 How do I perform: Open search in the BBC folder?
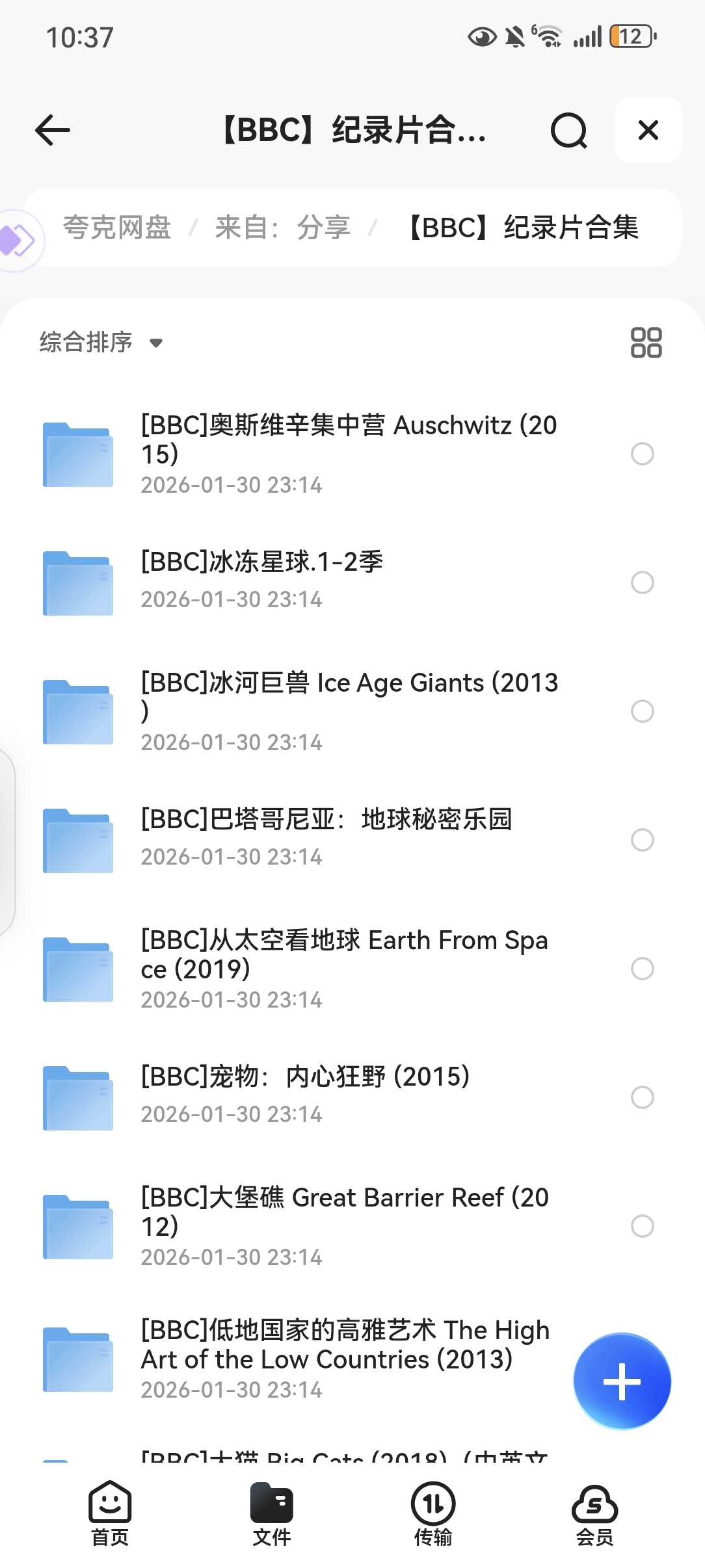tap(568, 131)
